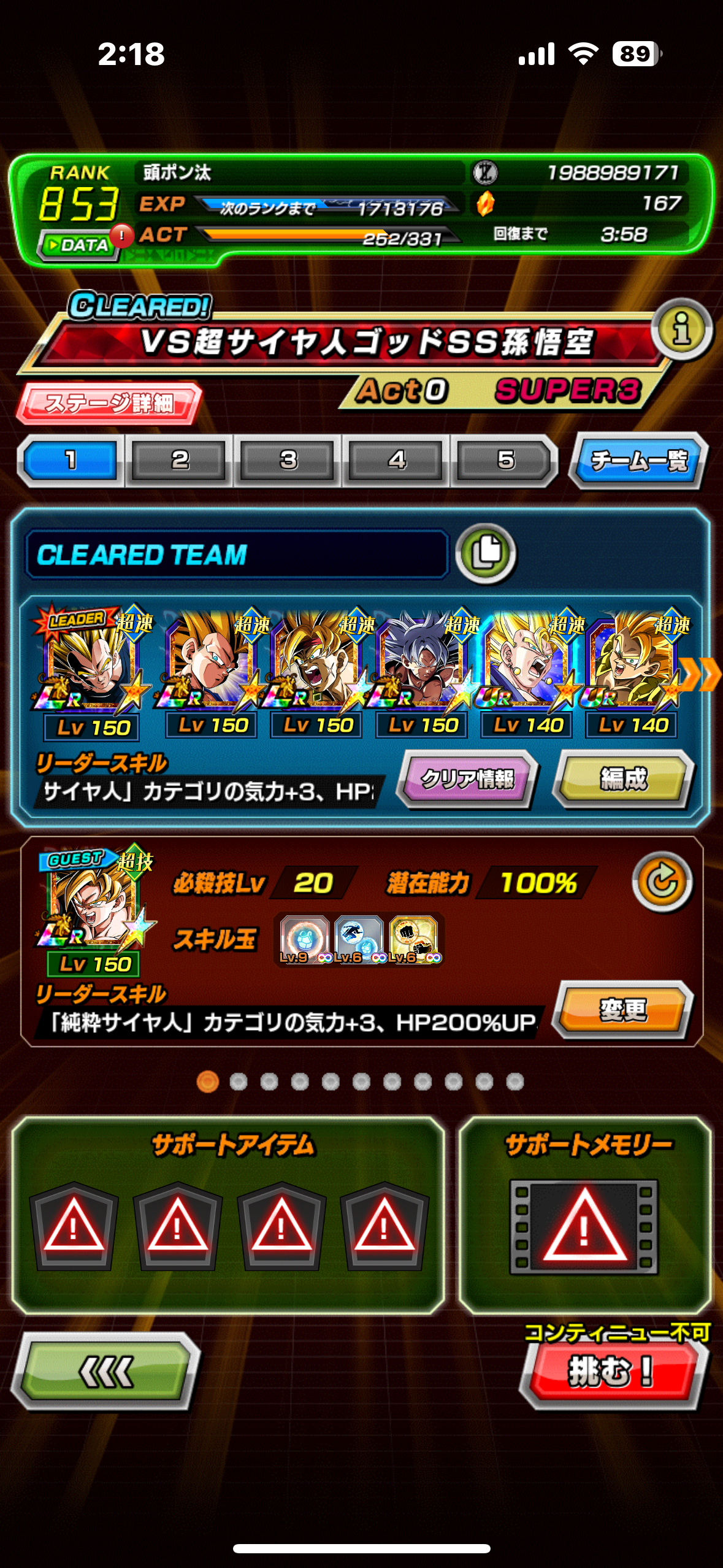Copy the cleared team
723x1568 pixels.
(486, 553)
